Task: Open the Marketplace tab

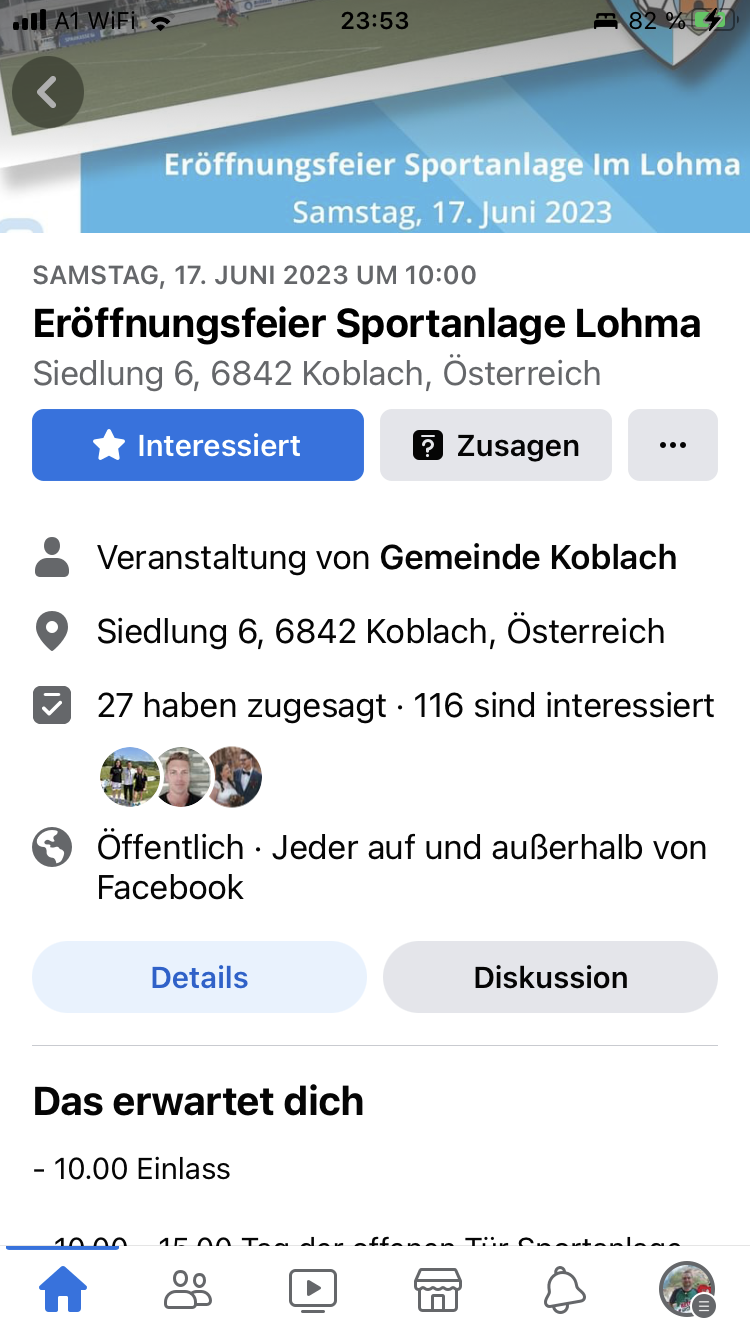Action: click(438, 1290)
